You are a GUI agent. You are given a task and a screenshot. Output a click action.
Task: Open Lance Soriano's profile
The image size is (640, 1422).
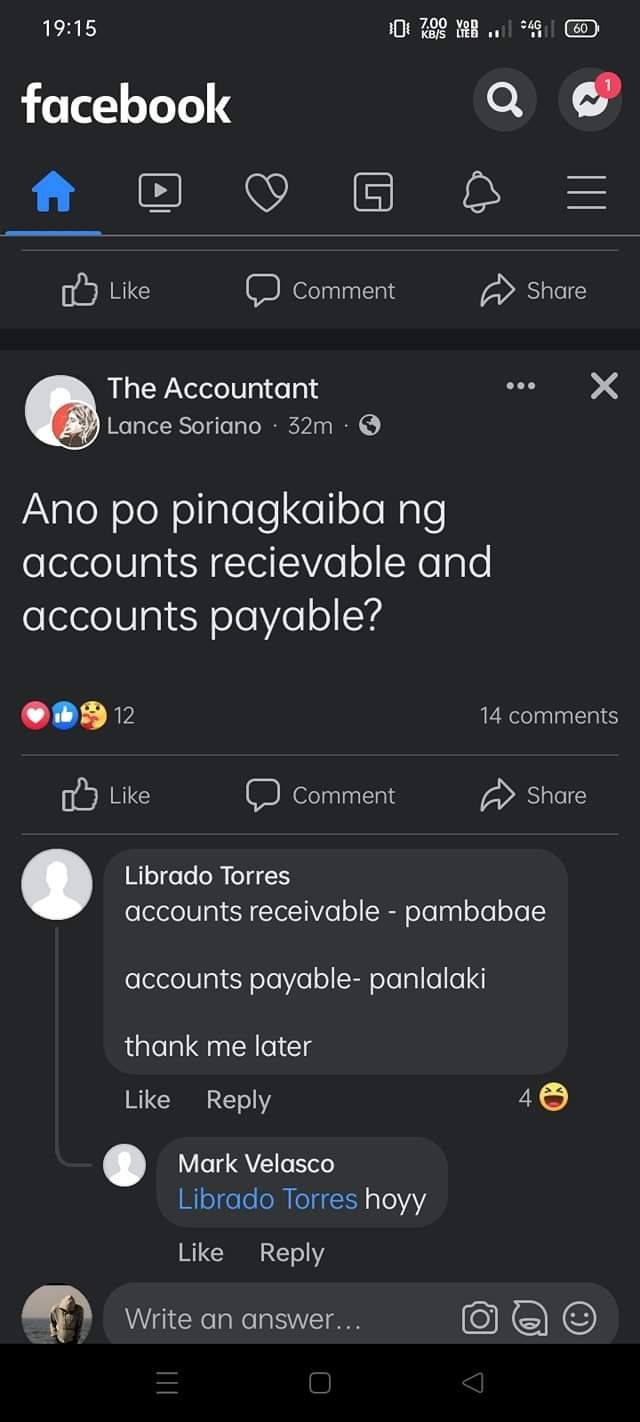click(x=184, y=426)
